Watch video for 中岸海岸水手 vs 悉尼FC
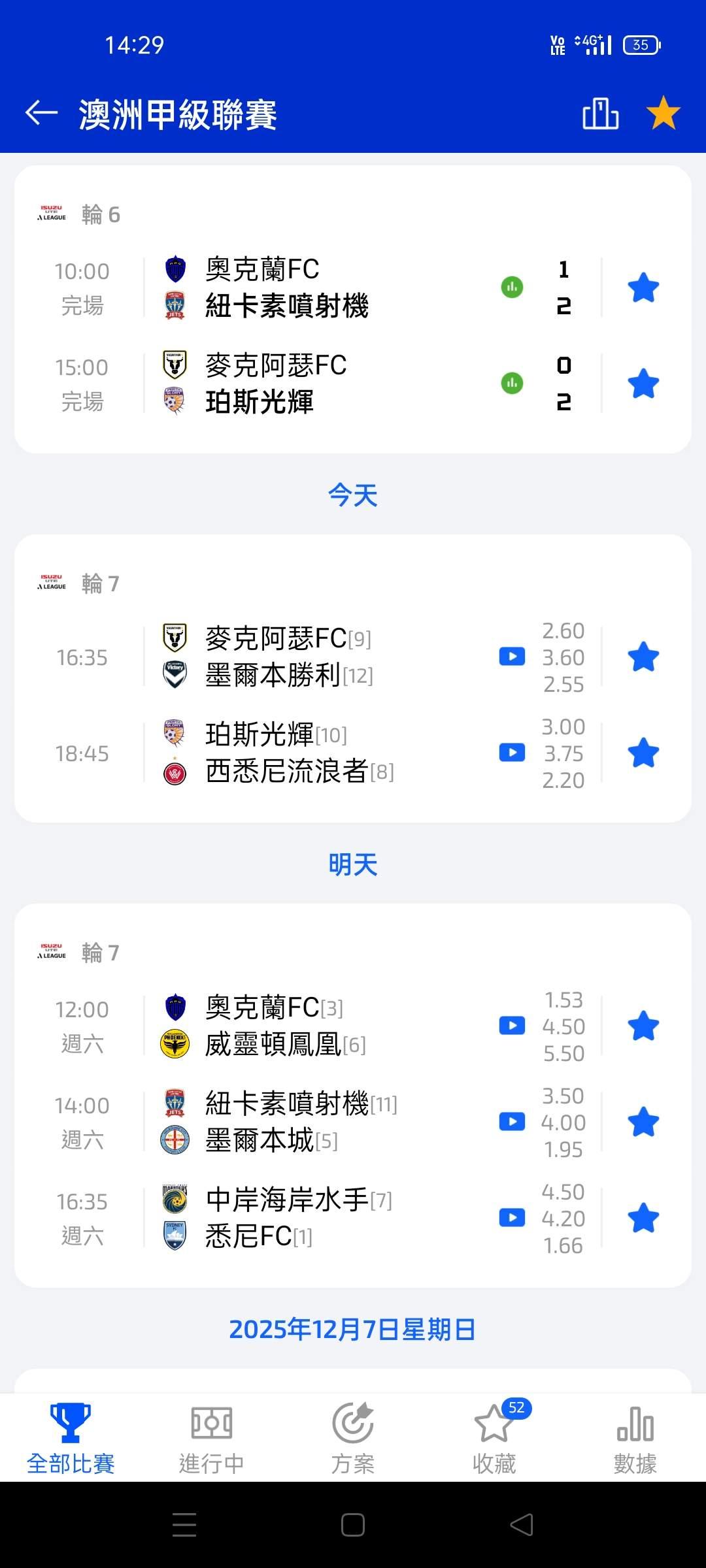706x1568 pixels. click(512, 1218)
